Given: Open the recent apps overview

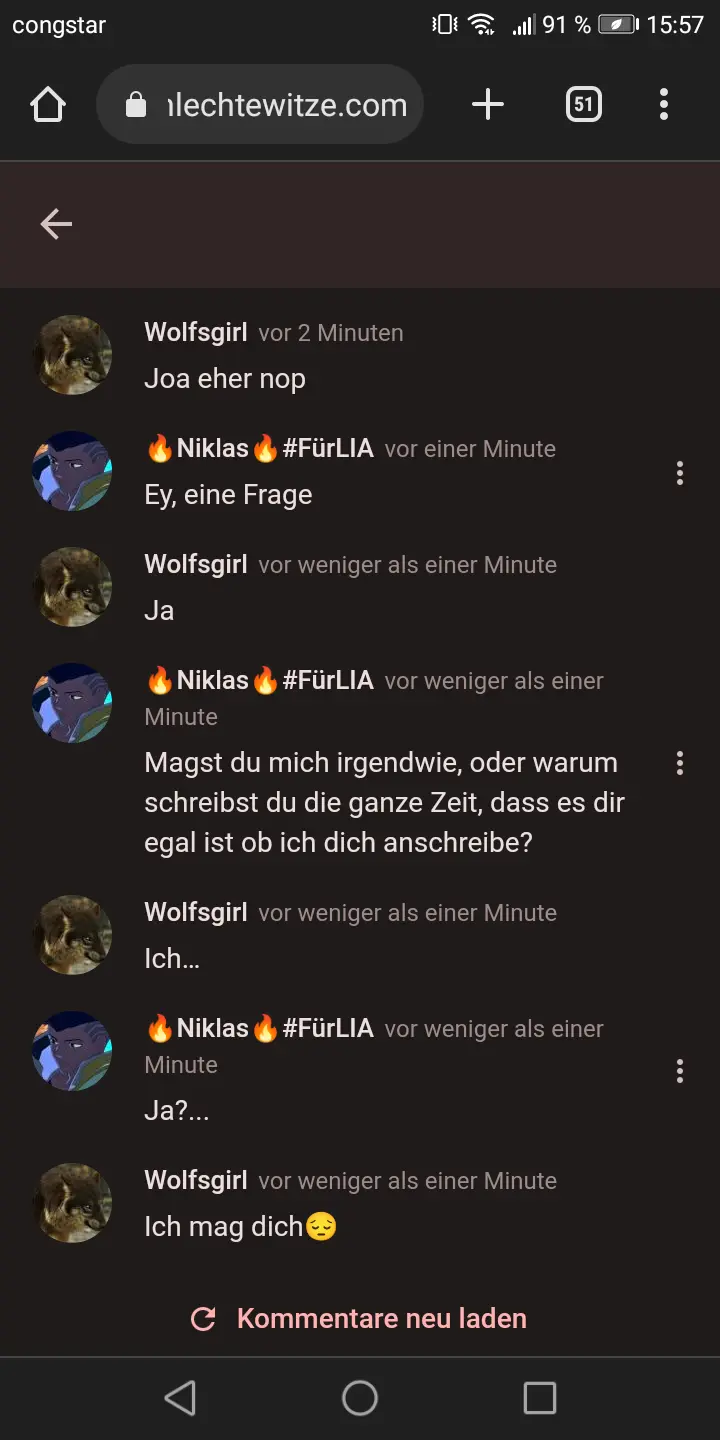Looking at the screenshot, I should (539, 1398).
